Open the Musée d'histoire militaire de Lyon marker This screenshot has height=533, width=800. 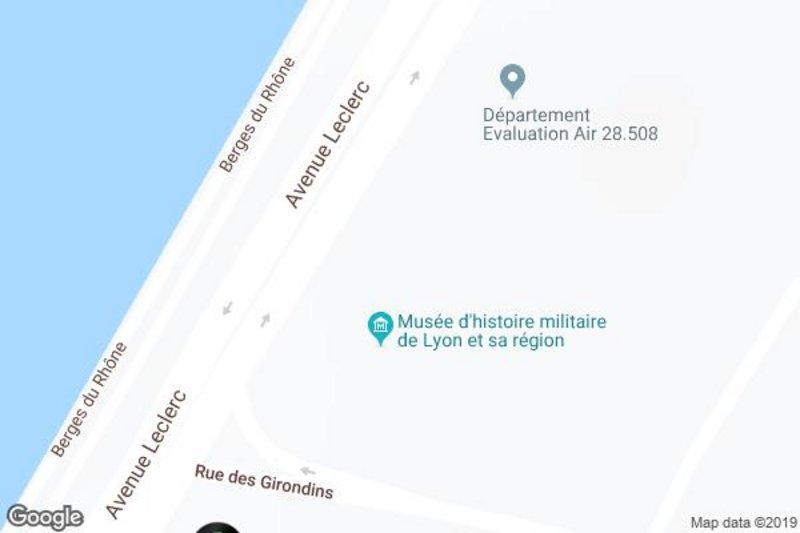379,328
